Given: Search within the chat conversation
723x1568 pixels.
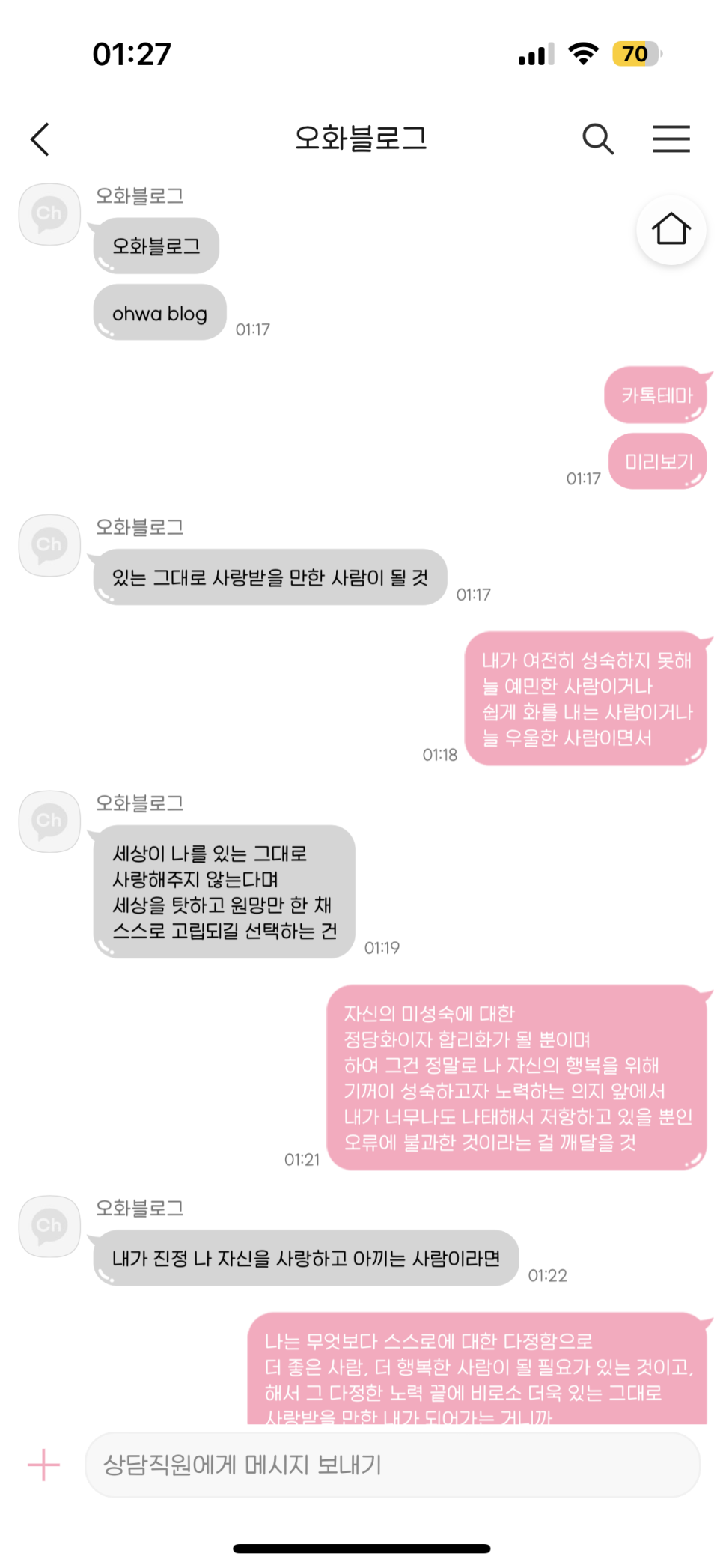Looking at the screenshot, I should [598, 139].
